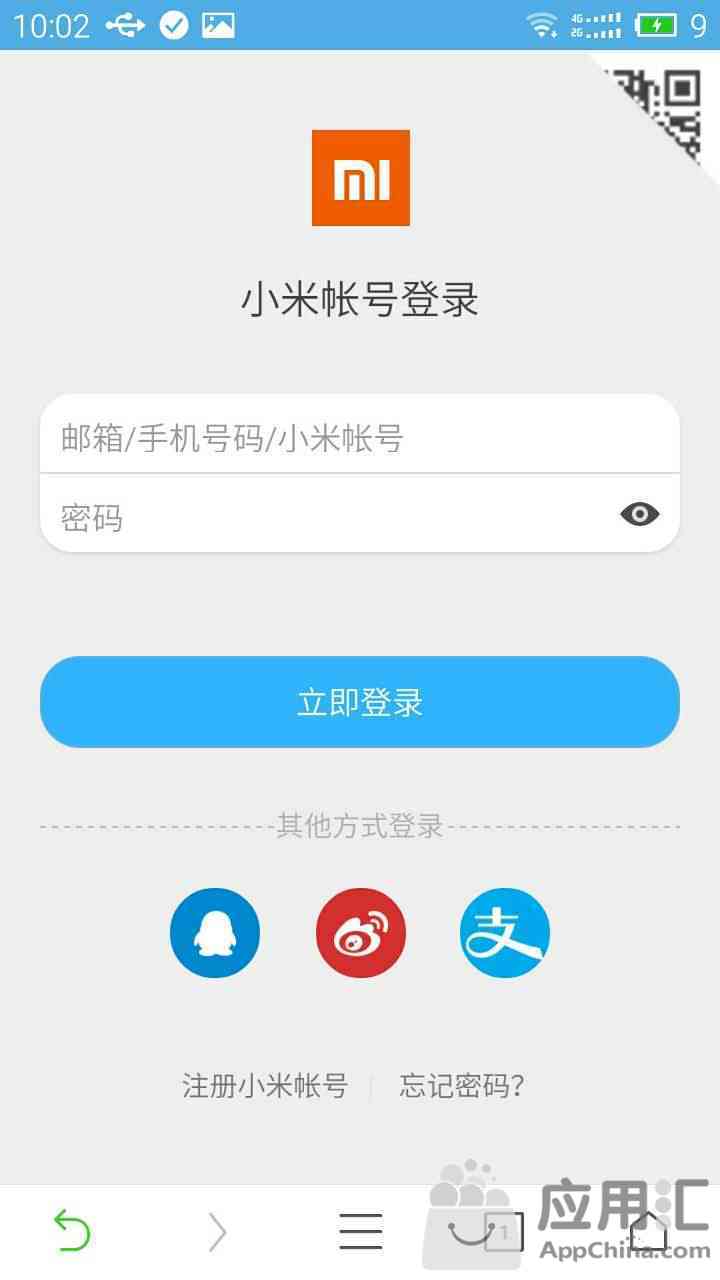Log in with Weibo
Image resolution: width=720 pixels, height=1280 pixels.
361,933
